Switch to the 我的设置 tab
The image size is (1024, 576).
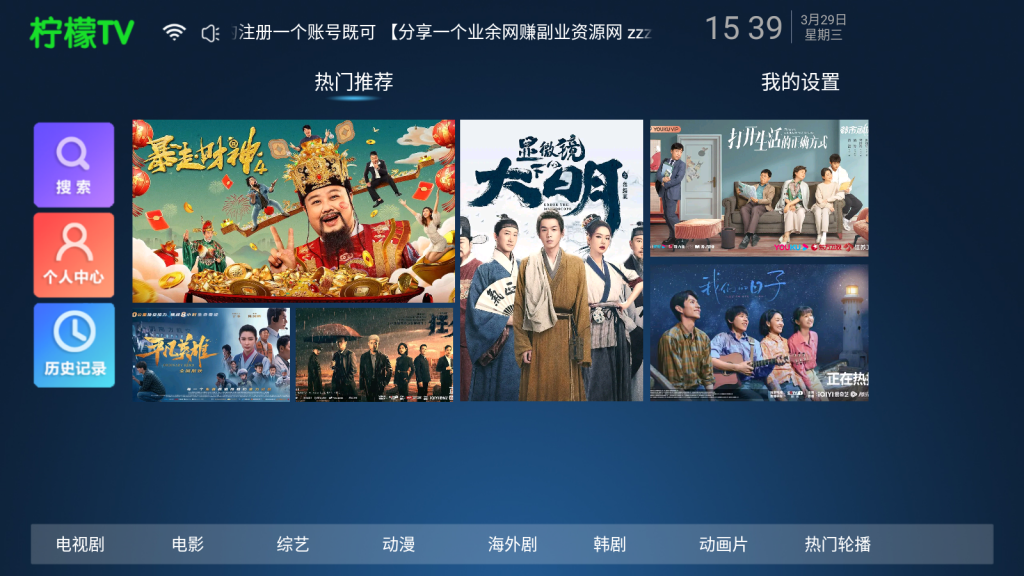coord(800,83)
